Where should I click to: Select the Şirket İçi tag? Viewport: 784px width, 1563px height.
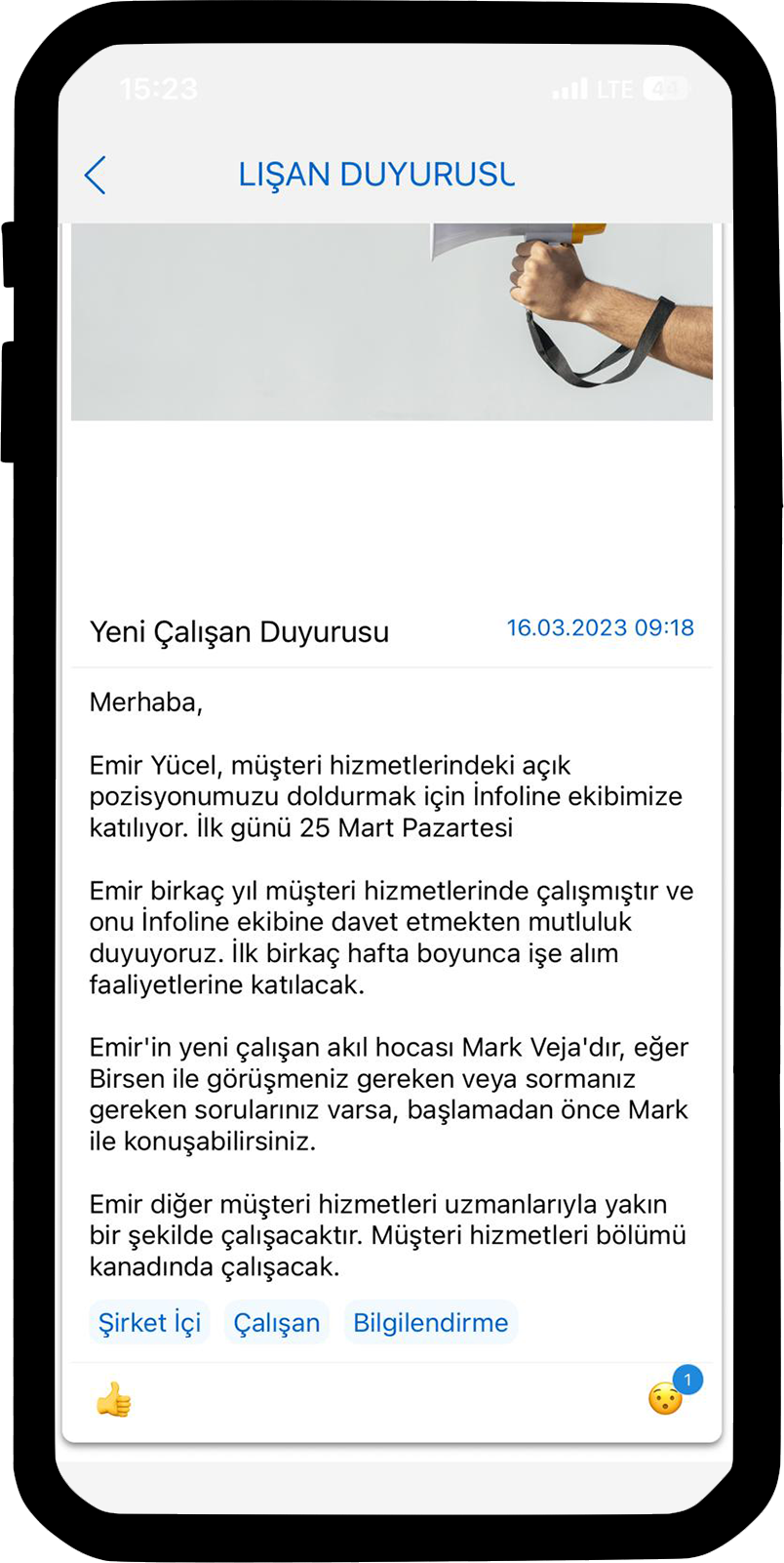tap(149, 1323)
